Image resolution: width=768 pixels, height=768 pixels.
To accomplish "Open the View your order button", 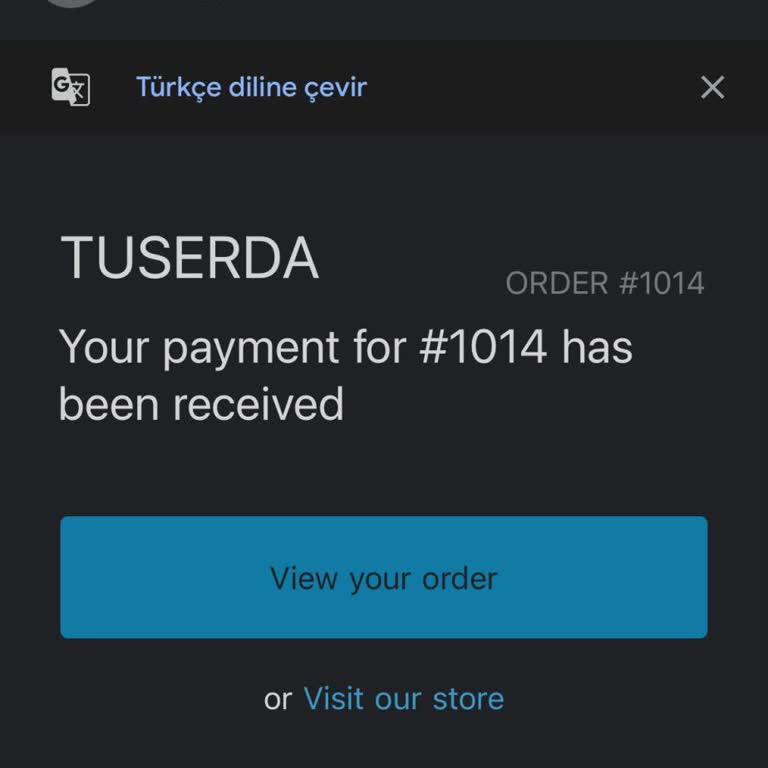I will tap(383, 577).
